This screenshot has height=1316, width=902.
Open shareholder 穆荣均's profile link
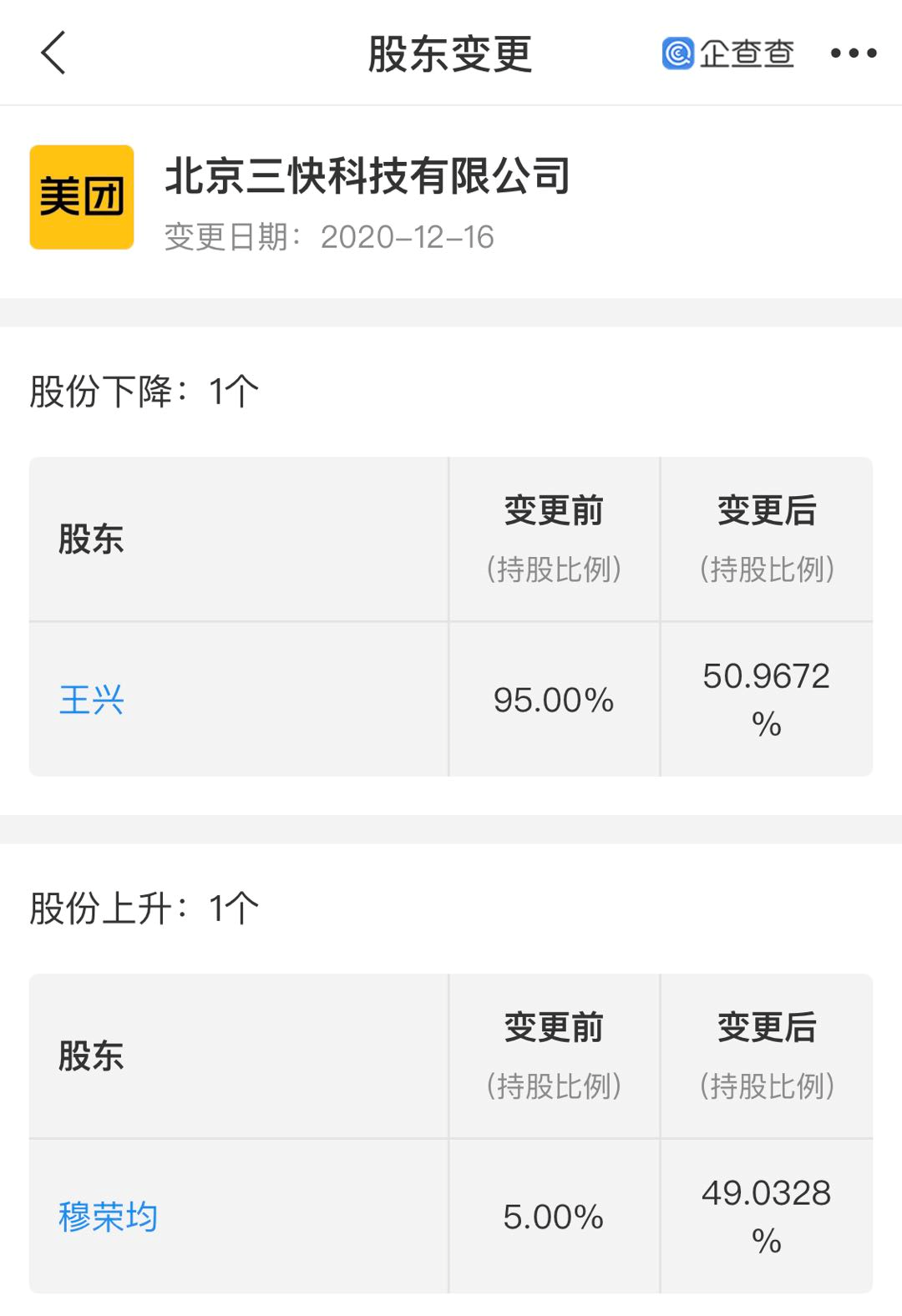[x=109, y=1217]
